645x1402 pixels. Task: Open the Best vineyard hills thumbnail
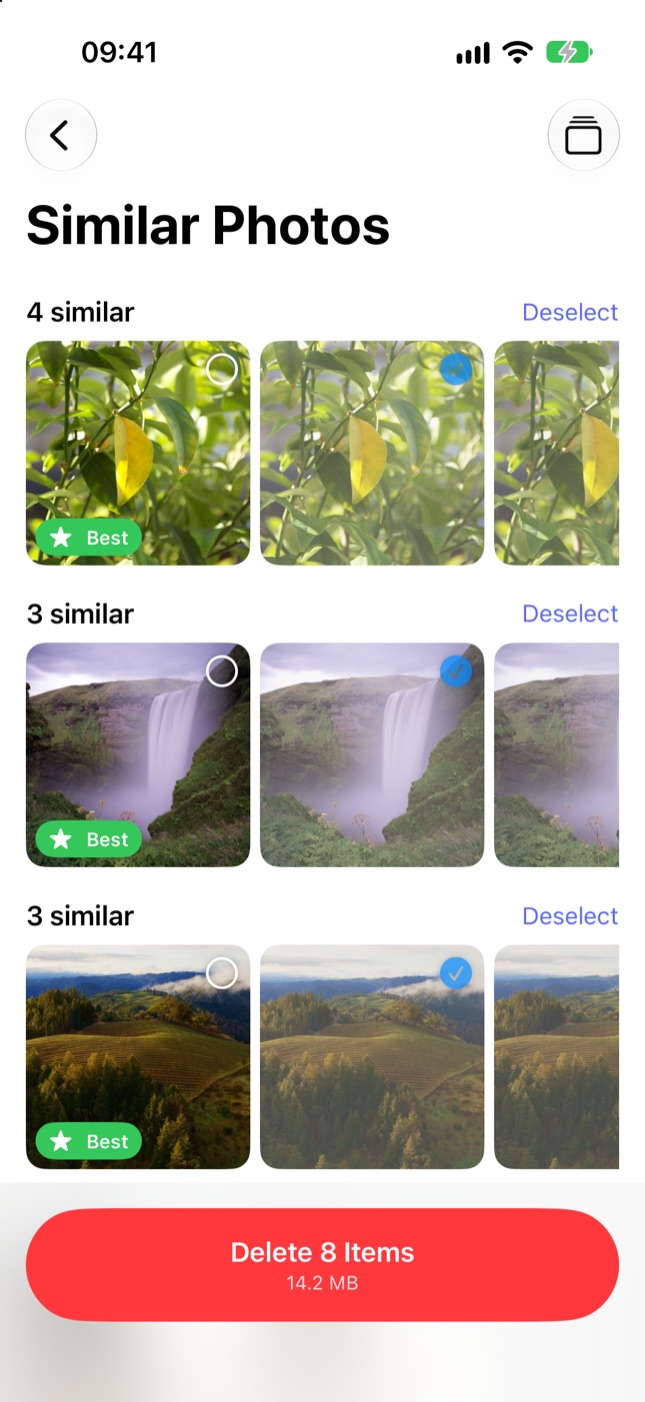click(138, 1057)
